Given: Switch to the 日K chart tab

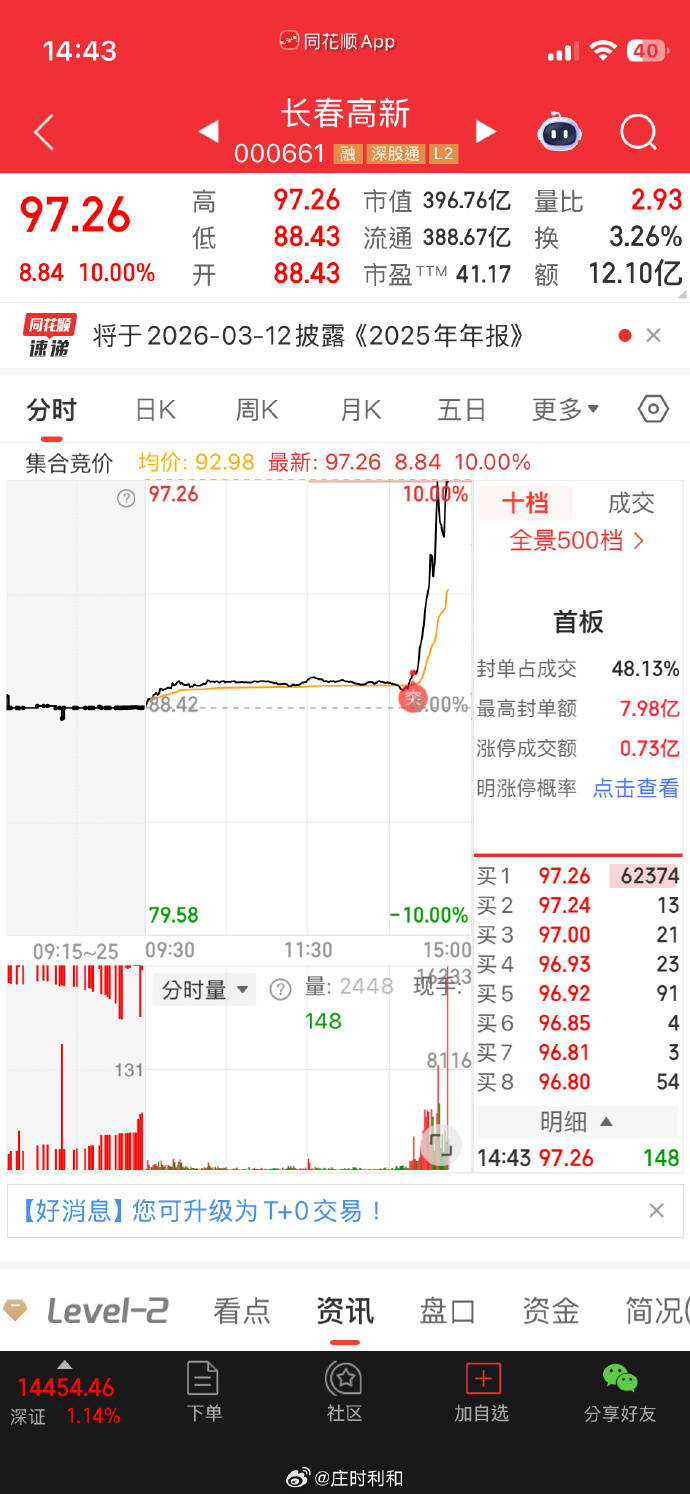Looking at the screenshot, I should (155, 409).
